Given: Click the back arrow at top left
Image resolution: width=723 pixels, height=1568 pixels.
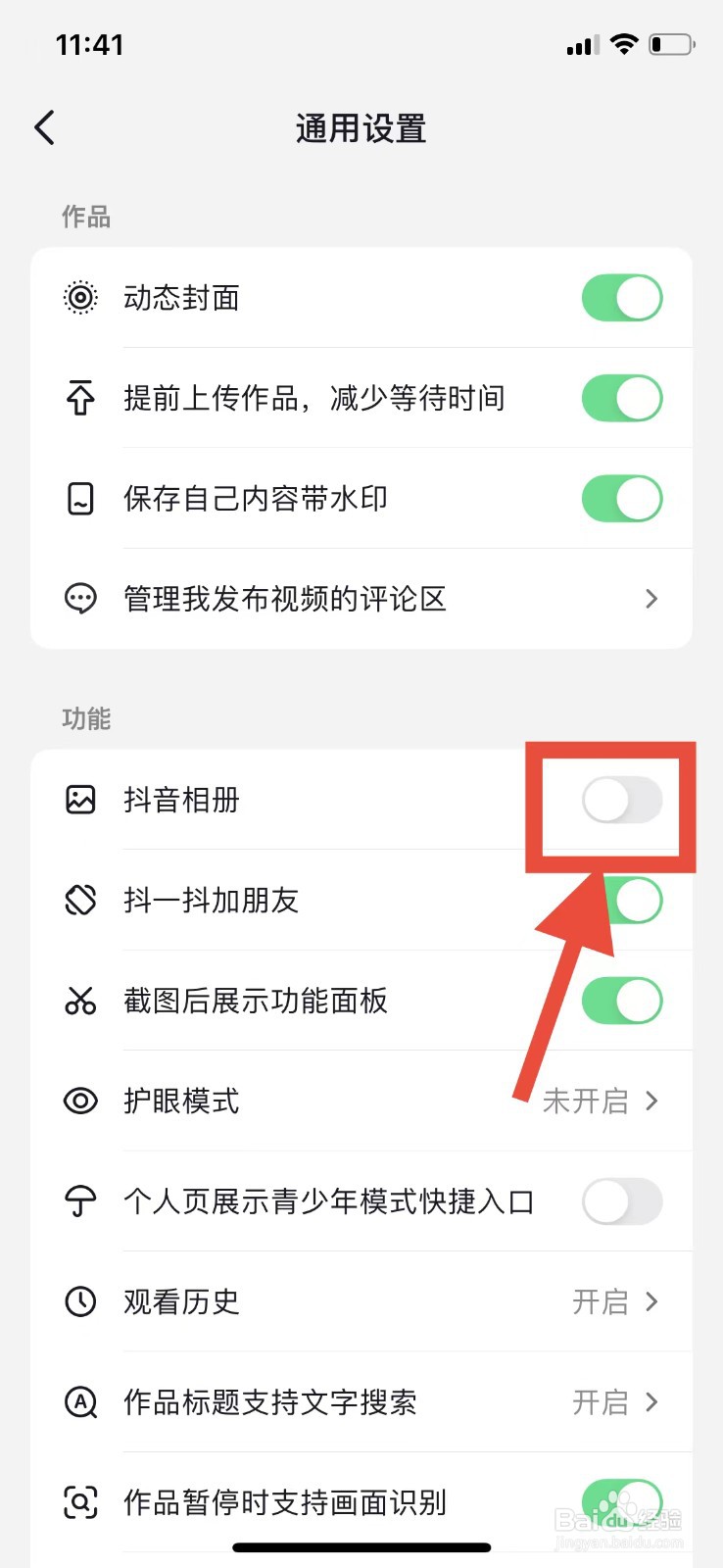Looking at the screenshot, I should pos(43,127).
